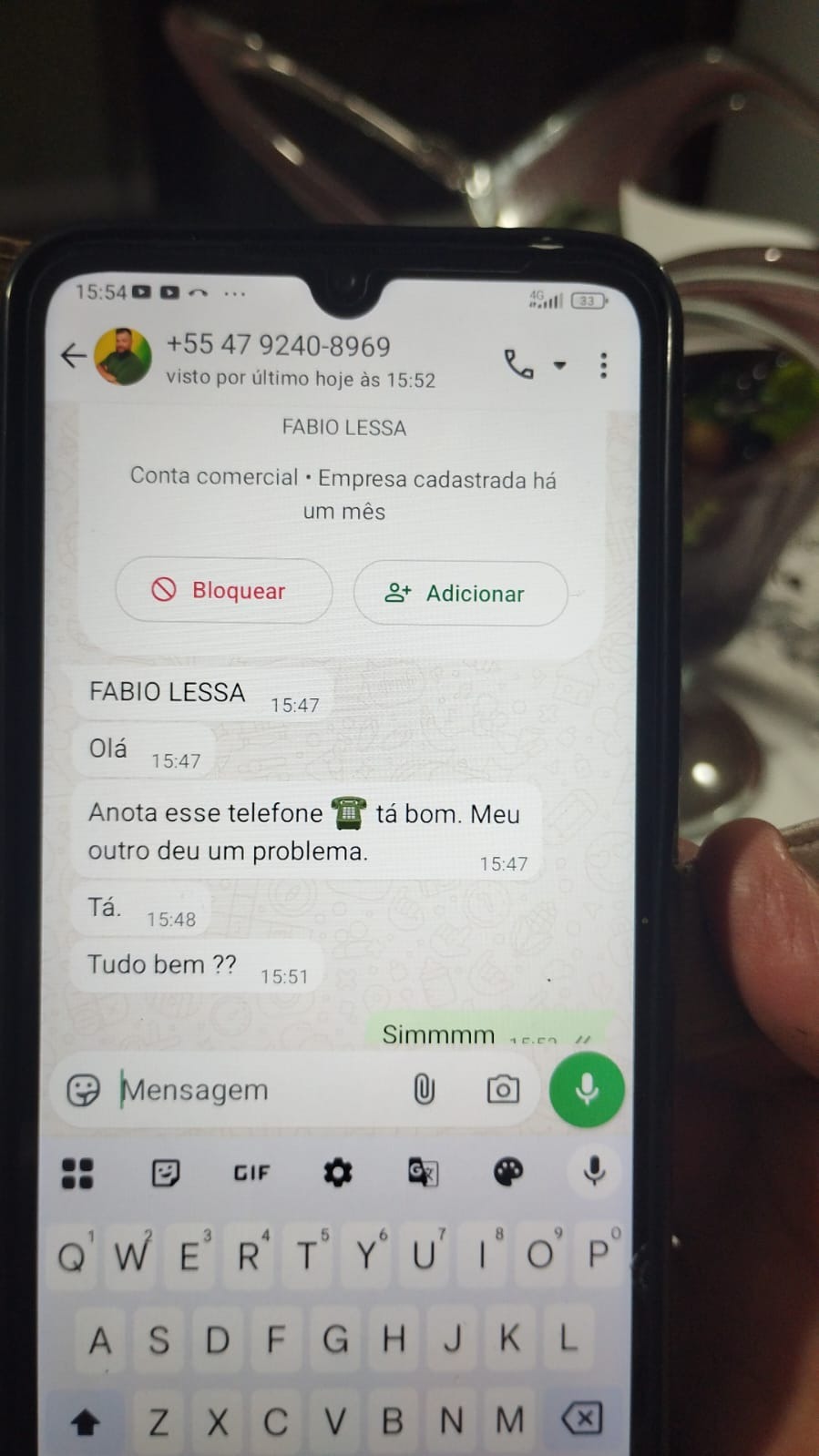Start a voice call
Viewport: 819px width, 1456px height.
519,364
